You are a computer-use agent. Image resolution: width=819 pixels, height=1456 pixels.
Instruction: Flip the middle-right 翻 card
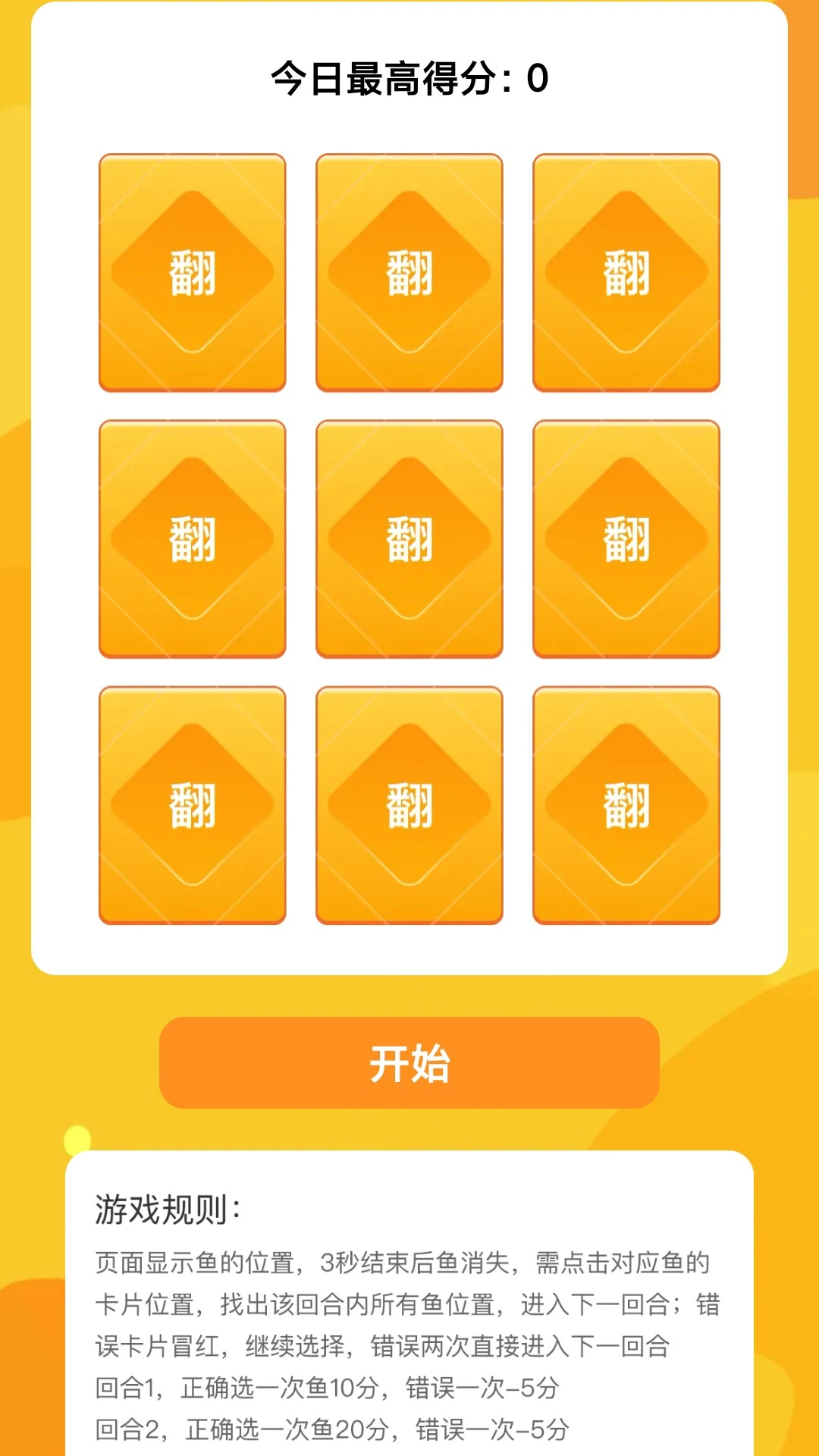pos(626,538)
